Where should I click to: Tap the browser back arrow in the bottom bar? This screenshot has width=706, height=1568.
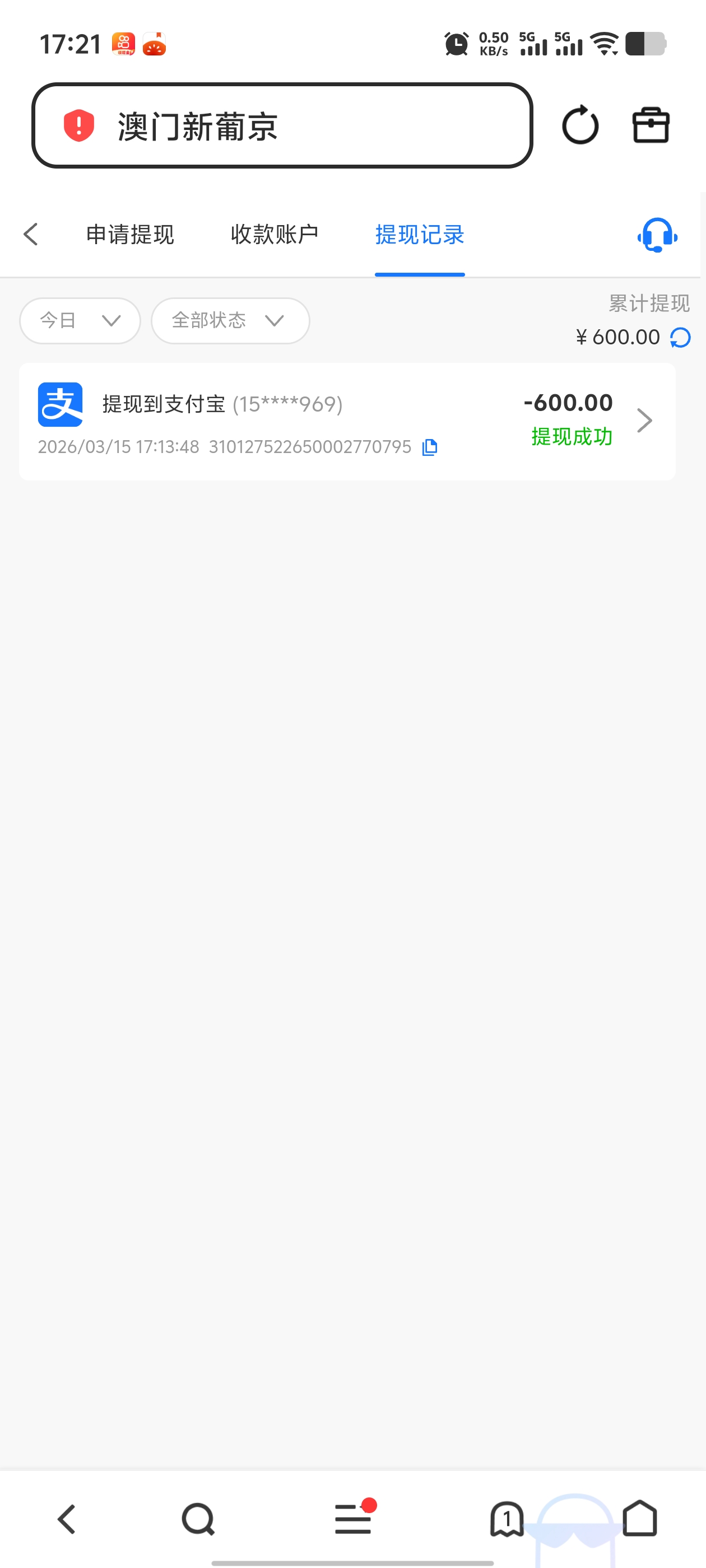pos(66,1519)
